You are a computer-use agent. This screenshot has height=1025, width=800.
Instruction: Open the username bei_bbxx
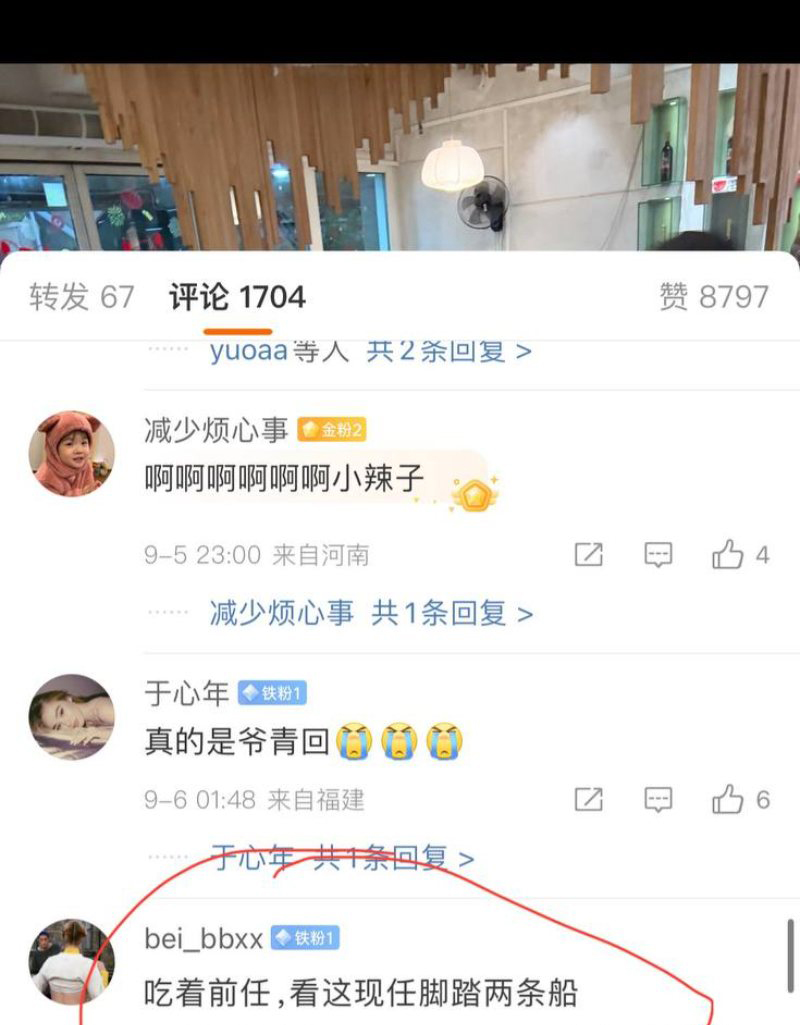tap(204, 938)
